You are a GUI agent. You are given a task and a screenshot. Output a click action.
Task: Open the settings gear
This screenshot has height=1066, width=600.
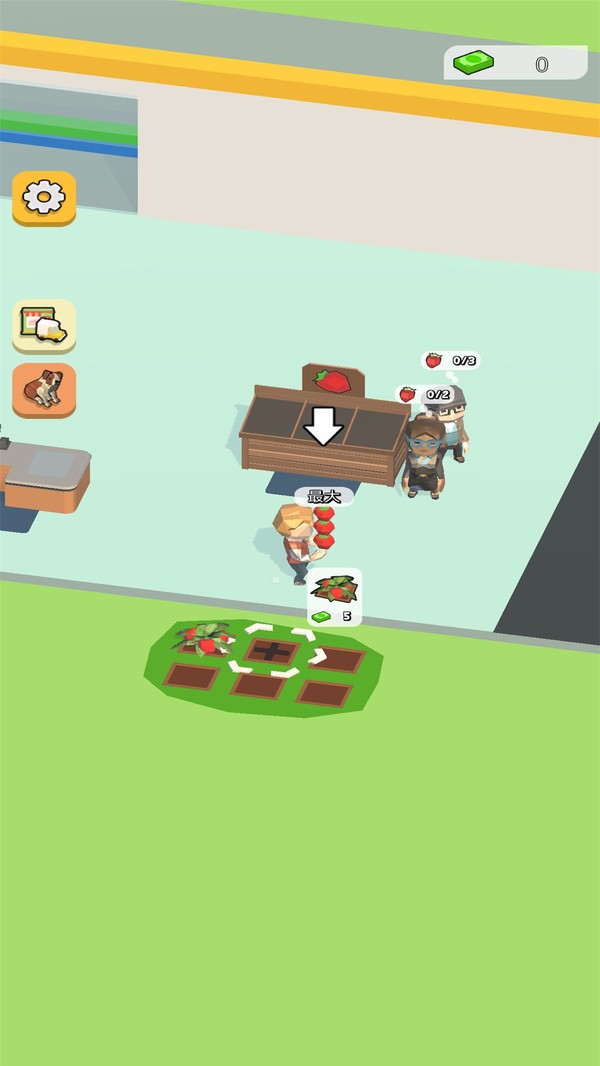tap(44, 197)
